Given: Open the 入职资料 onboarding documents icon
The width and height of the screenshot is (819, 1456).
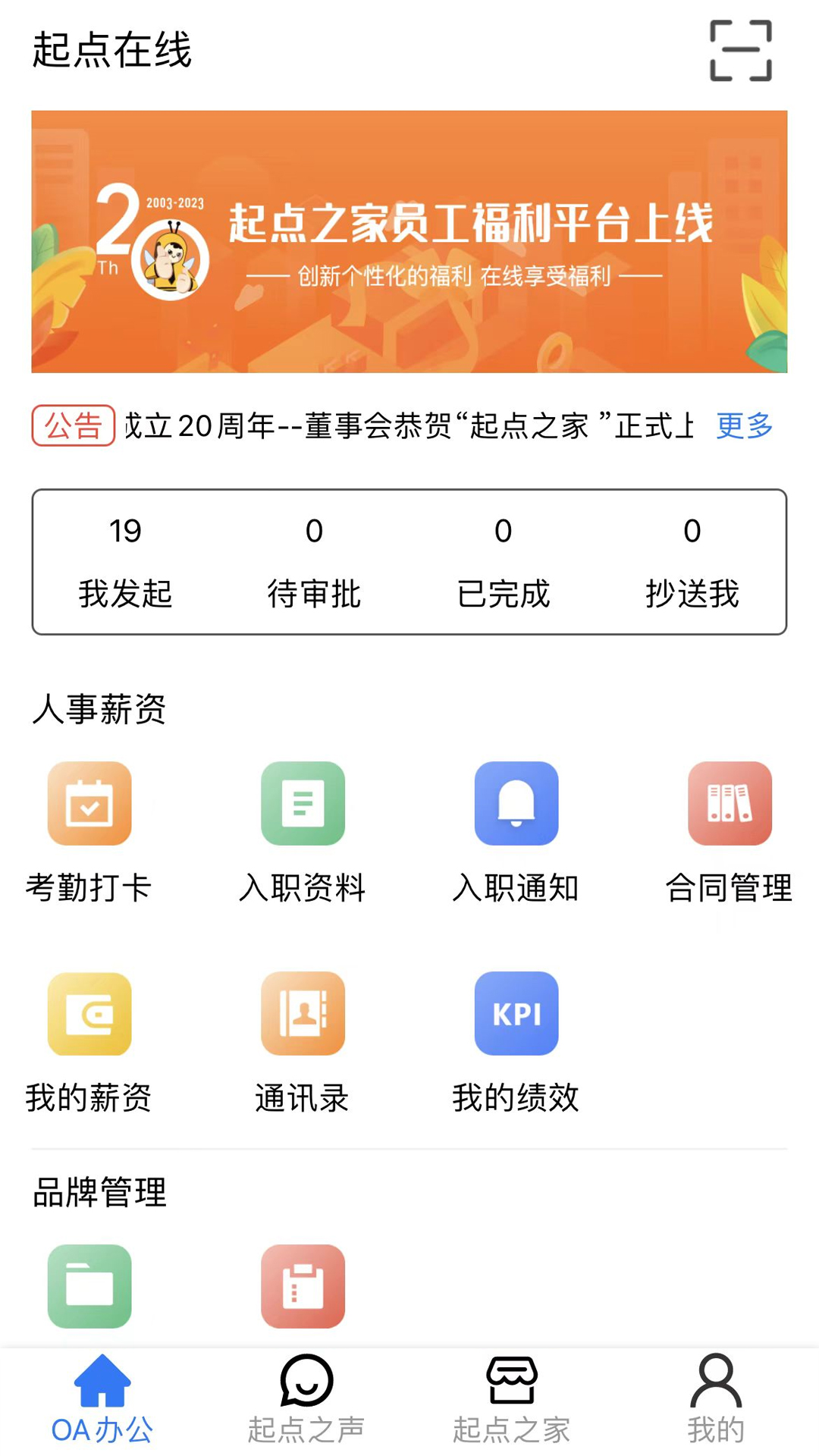Looking at the screenshot, I should click(302, 804).
